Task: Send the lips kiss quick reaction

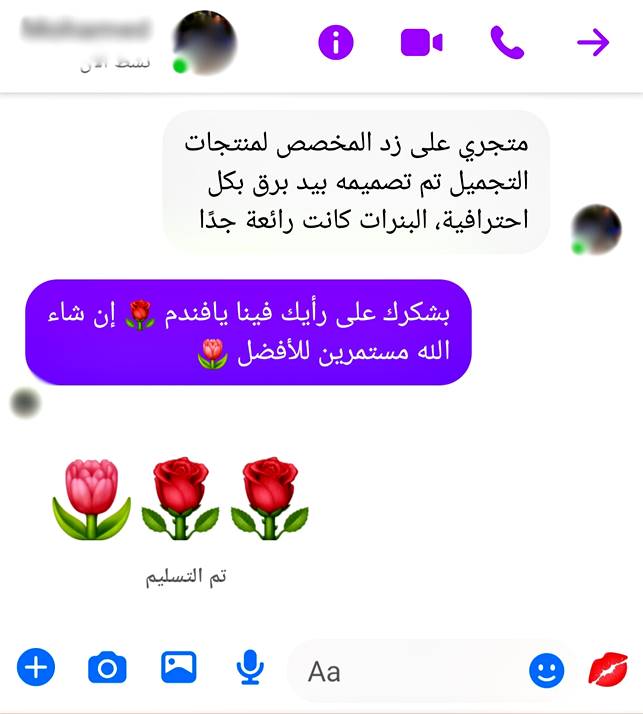Action: (608, 669)
